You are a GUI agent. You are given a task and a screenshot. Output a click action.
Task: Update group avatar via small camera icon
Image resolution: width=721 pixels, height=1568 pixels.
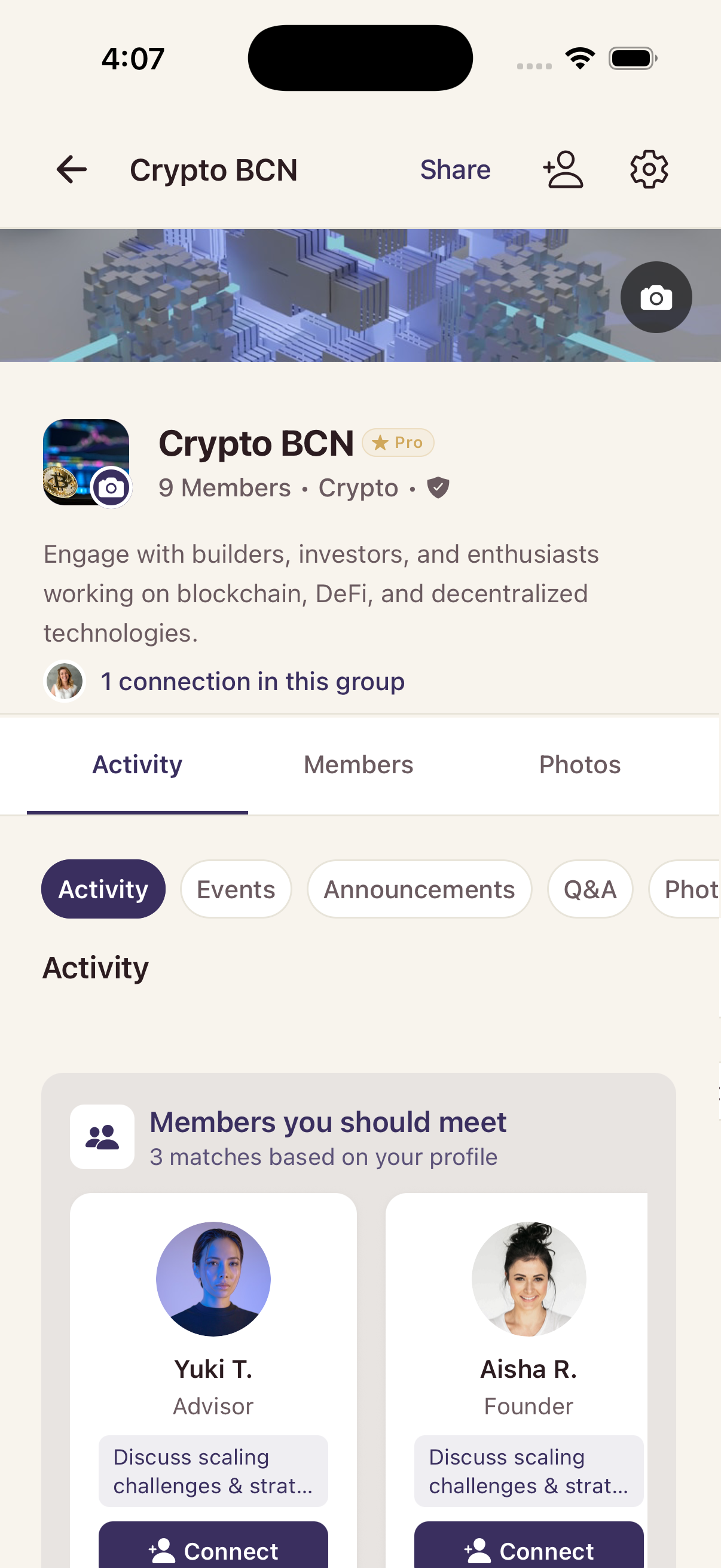click(112, 487)
